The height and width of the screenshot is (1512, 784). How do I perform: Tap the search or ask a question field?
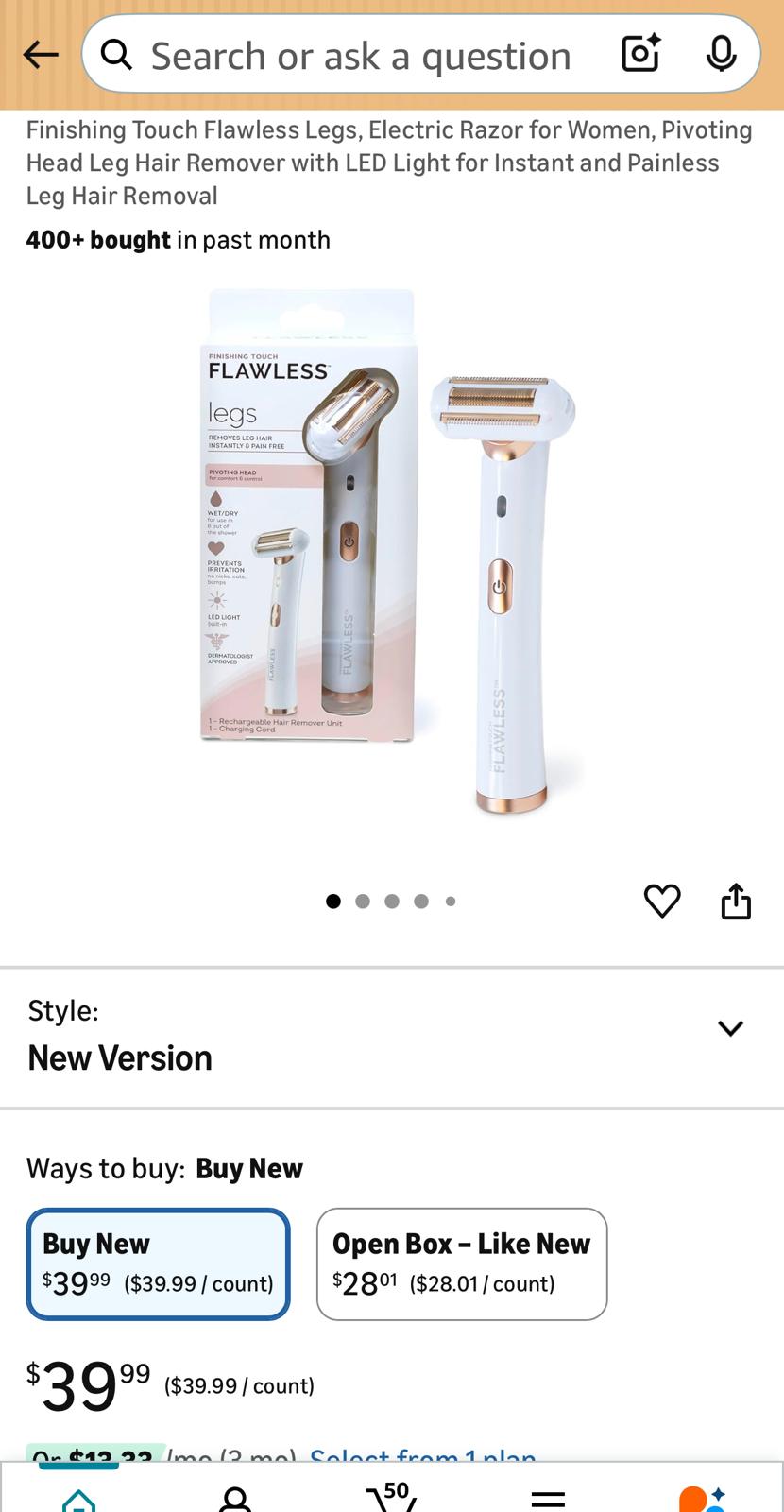(x=359, y=56)
